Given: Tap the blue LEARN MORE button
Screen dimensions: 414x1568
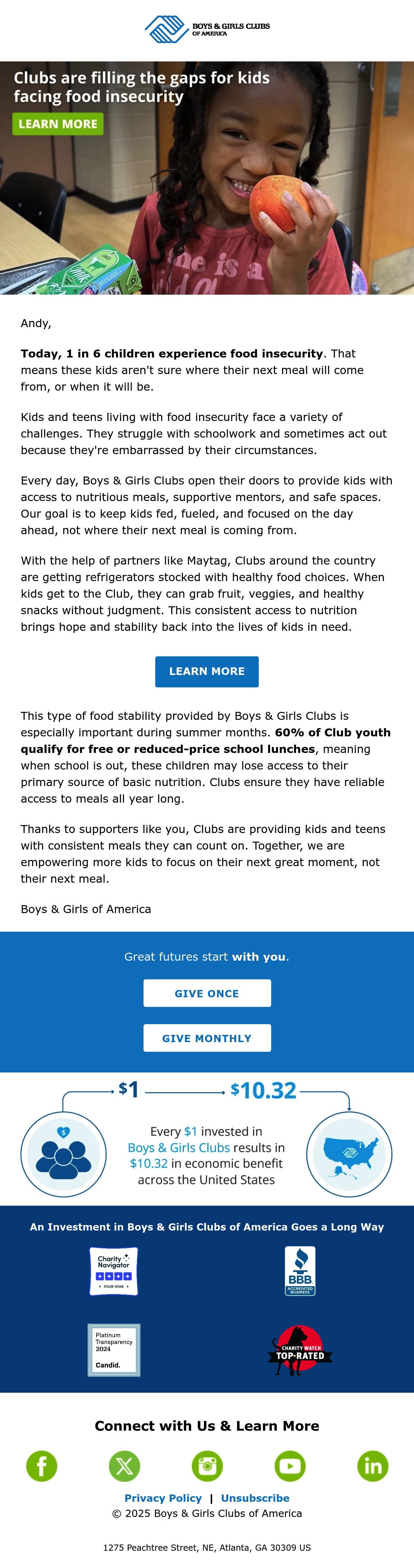Looking at the screenshot, I should (x=207, y=672).
